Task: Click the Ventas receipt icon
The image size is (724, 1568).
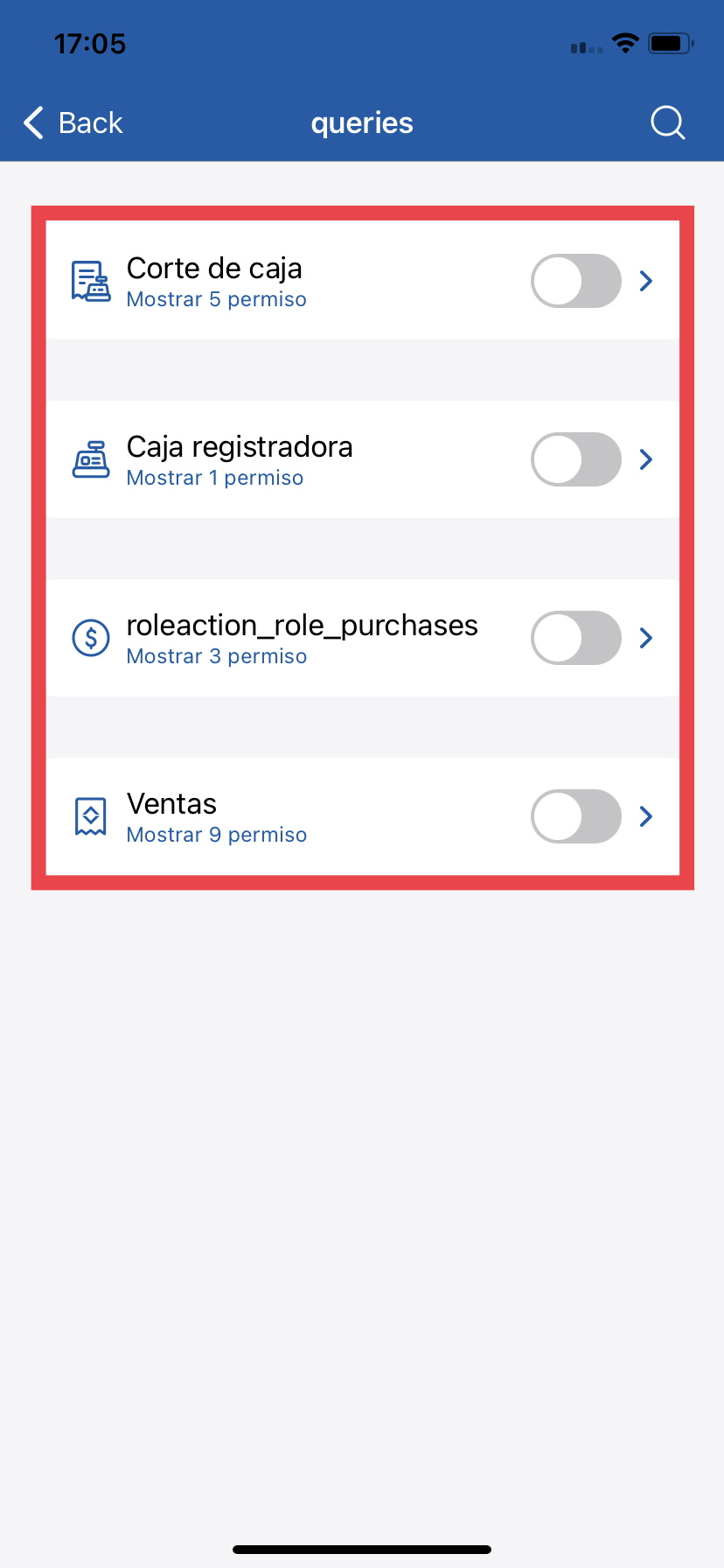Action: (x=91, y=815)
